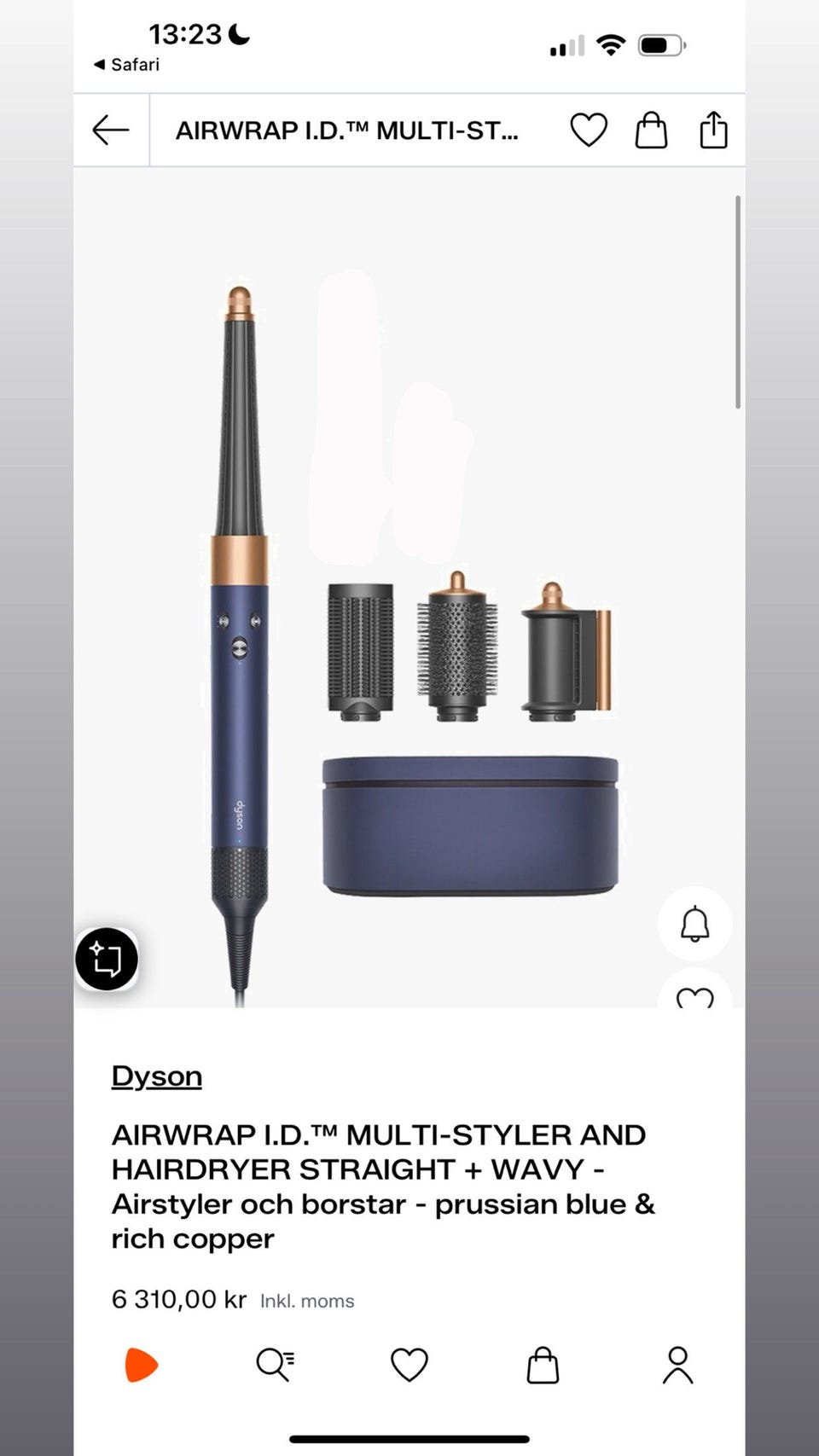Screen dimensions: 819x1456
Task: Open the similar items visual search button
Action: click(x=107, y=959)
